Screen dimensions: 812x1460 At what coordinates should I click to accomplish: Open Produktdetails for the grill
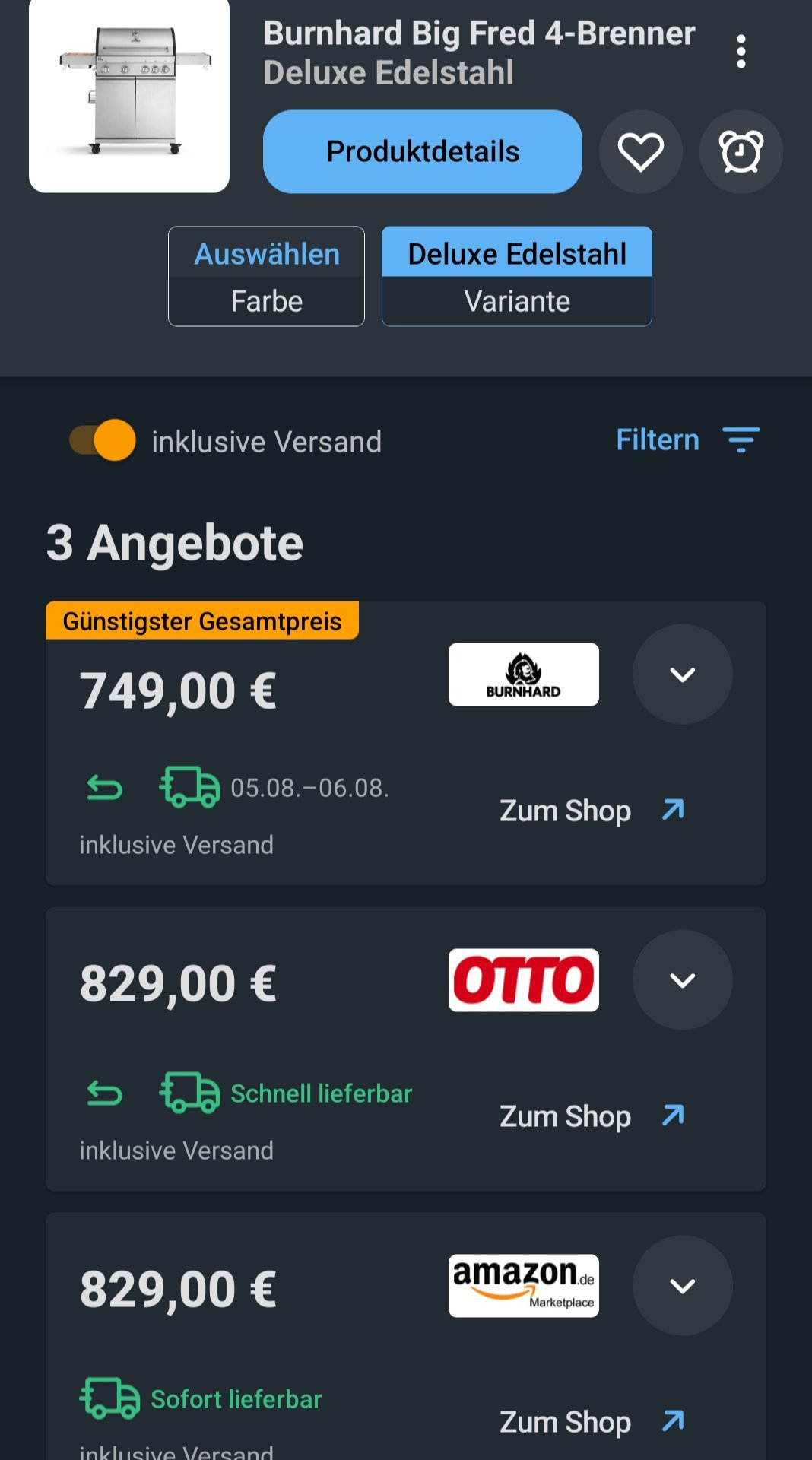(x=423, y=151)
